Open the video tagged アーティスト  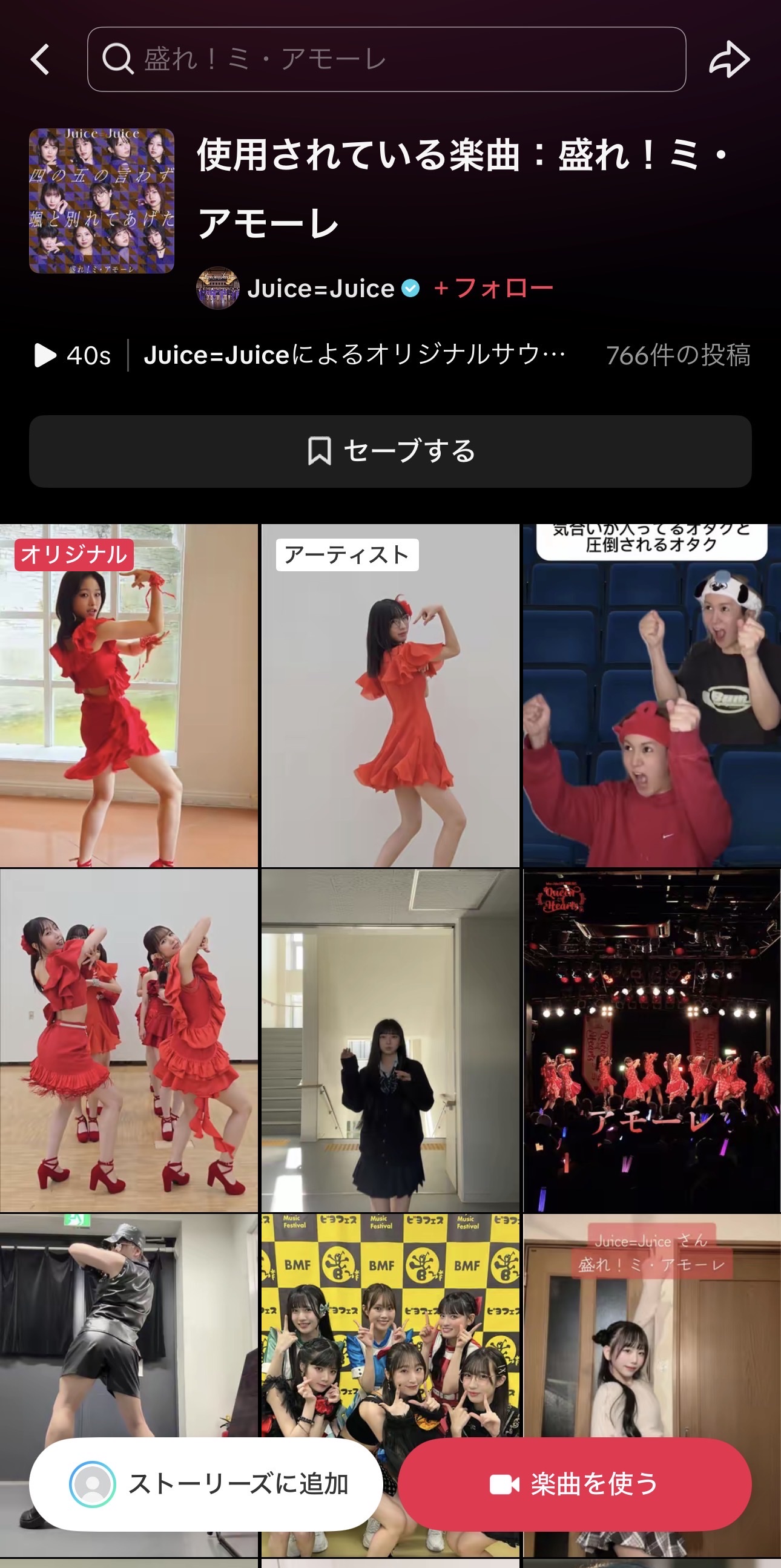pyautogui.click(x=390, y=695)
